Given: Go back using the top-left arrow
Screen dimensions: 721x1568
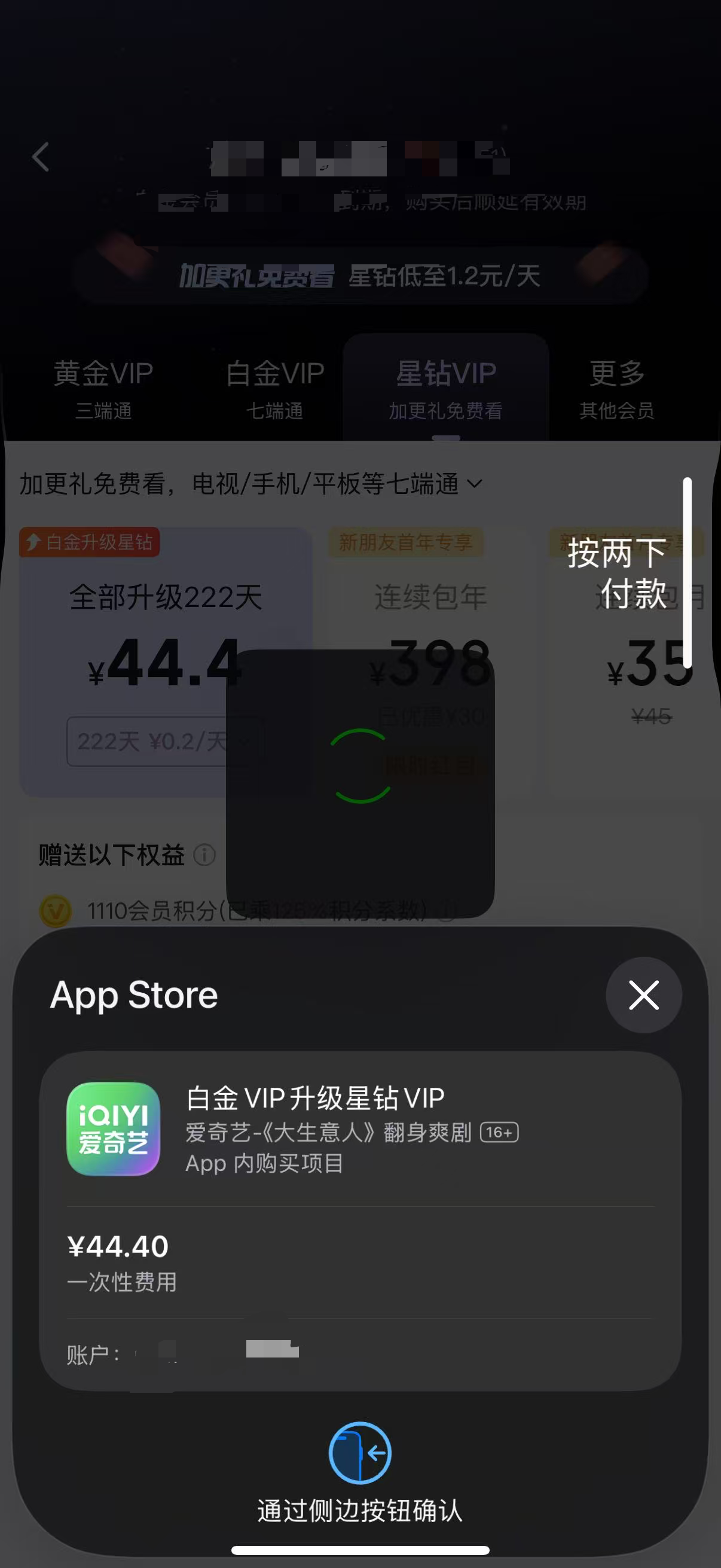Looking at the screenshot, I should pyautogui.click(x=41, y=157).
